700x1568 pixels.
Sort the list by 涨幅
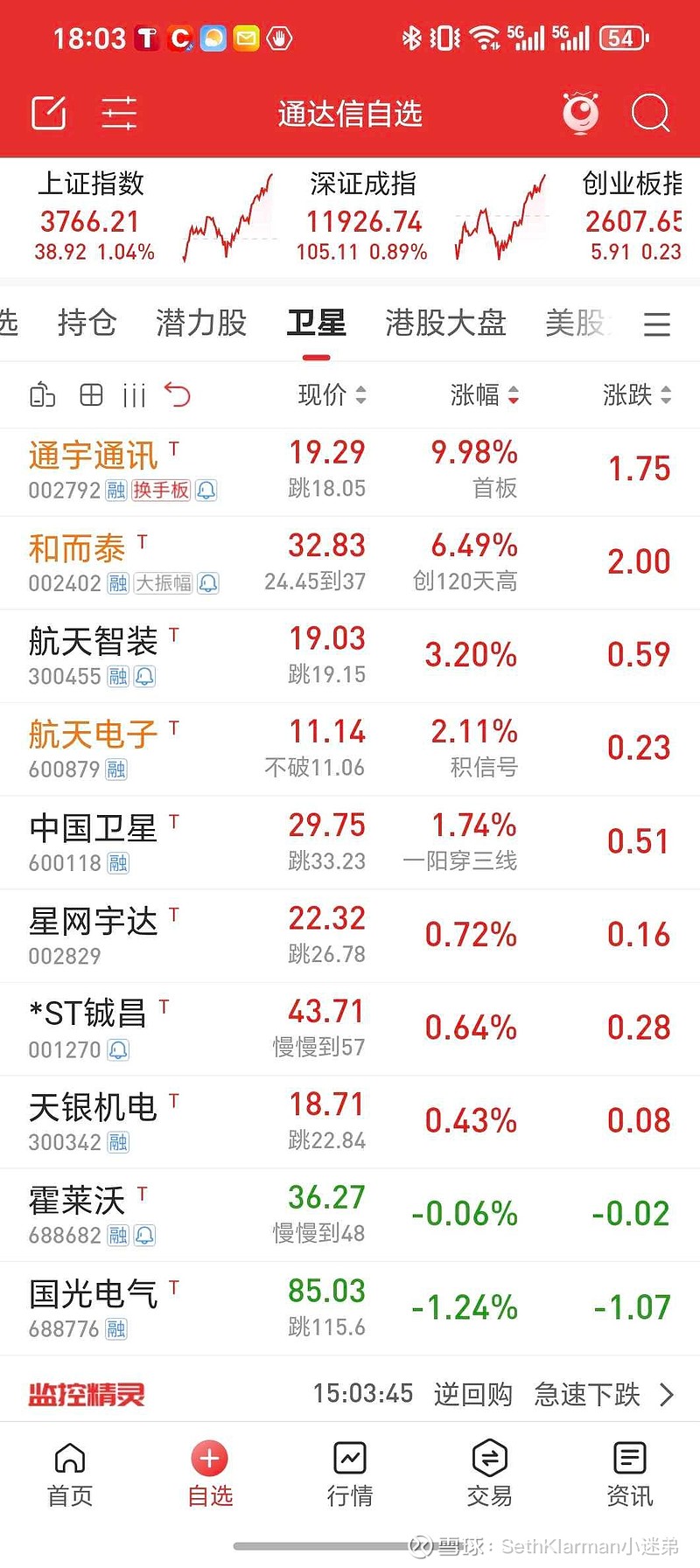pos(485,395)
